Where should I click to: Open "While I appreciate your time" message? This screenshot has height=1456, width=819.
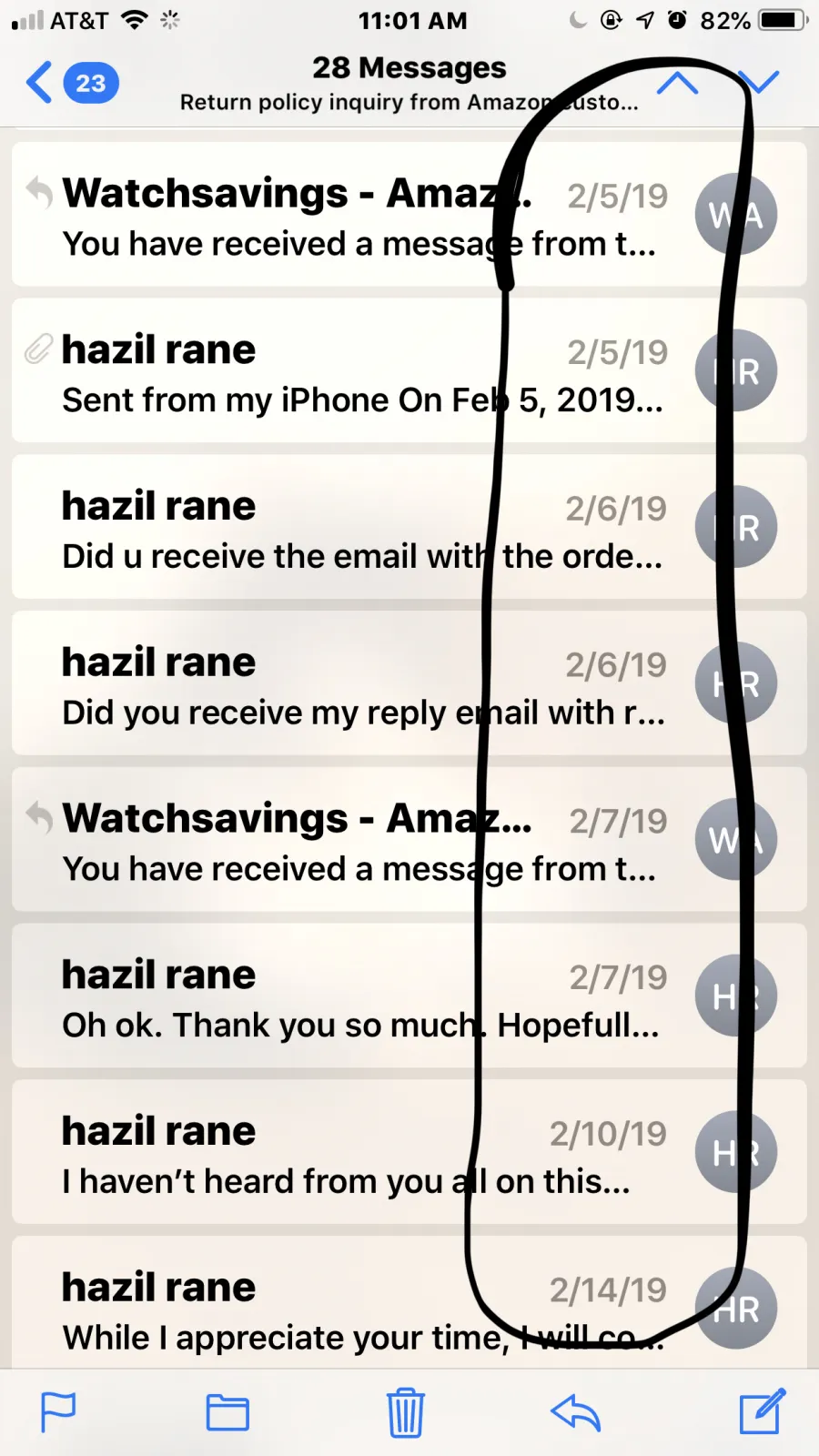409,1302
